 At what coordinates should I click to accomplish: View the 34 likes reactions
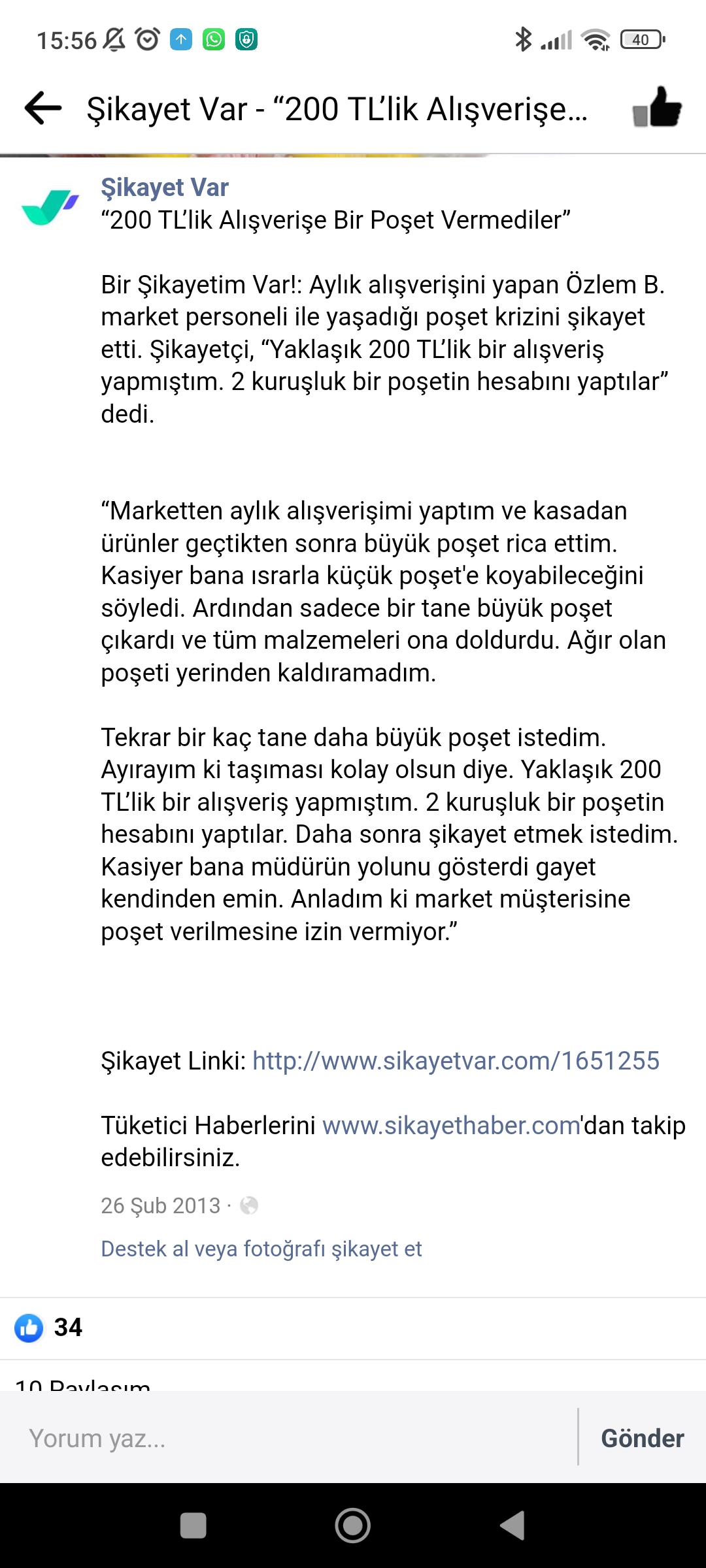tap(48, 1327)
